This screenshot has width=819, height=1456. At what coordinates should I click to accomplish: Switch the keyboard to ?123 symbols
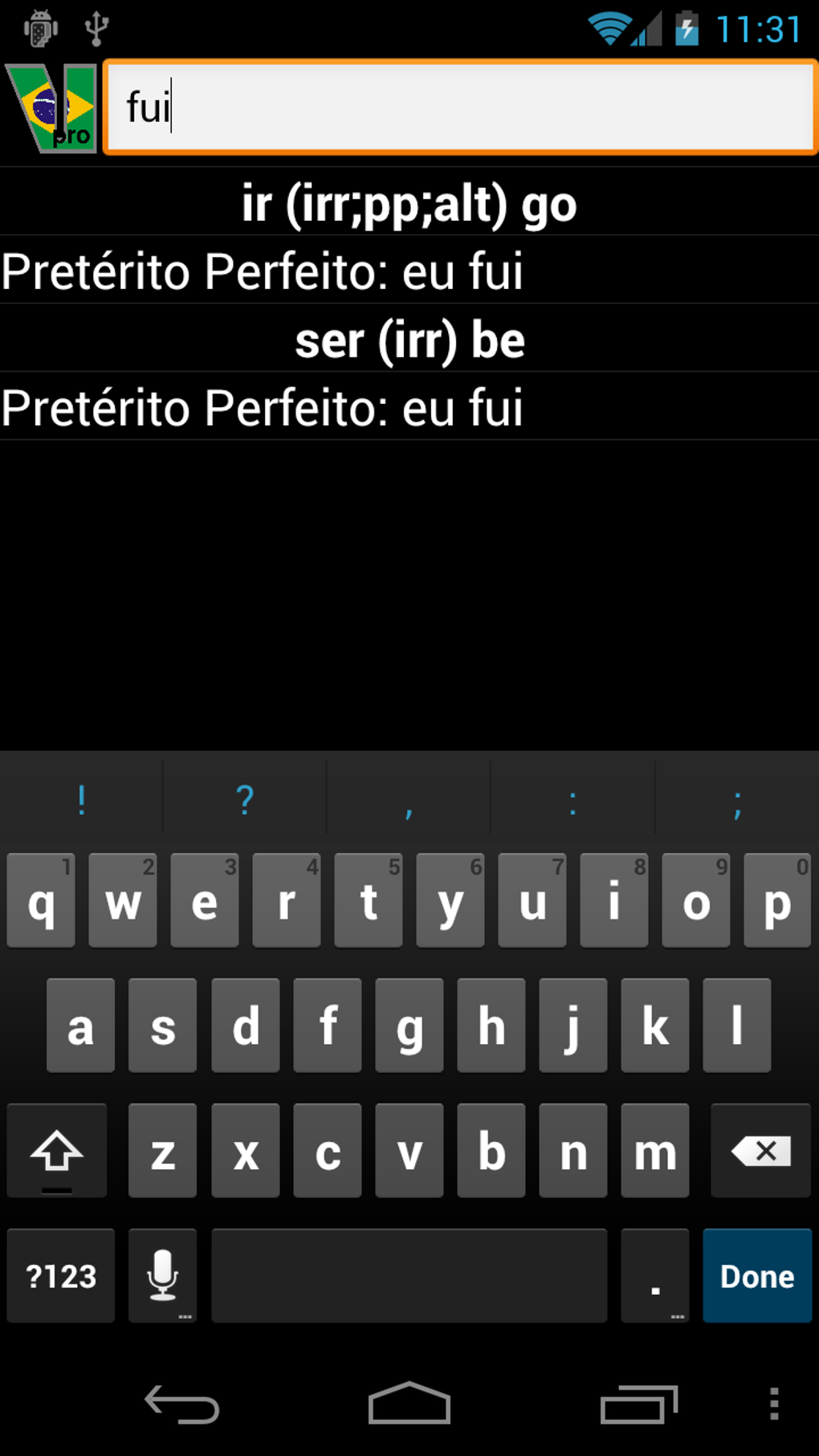click(61, 1275)
